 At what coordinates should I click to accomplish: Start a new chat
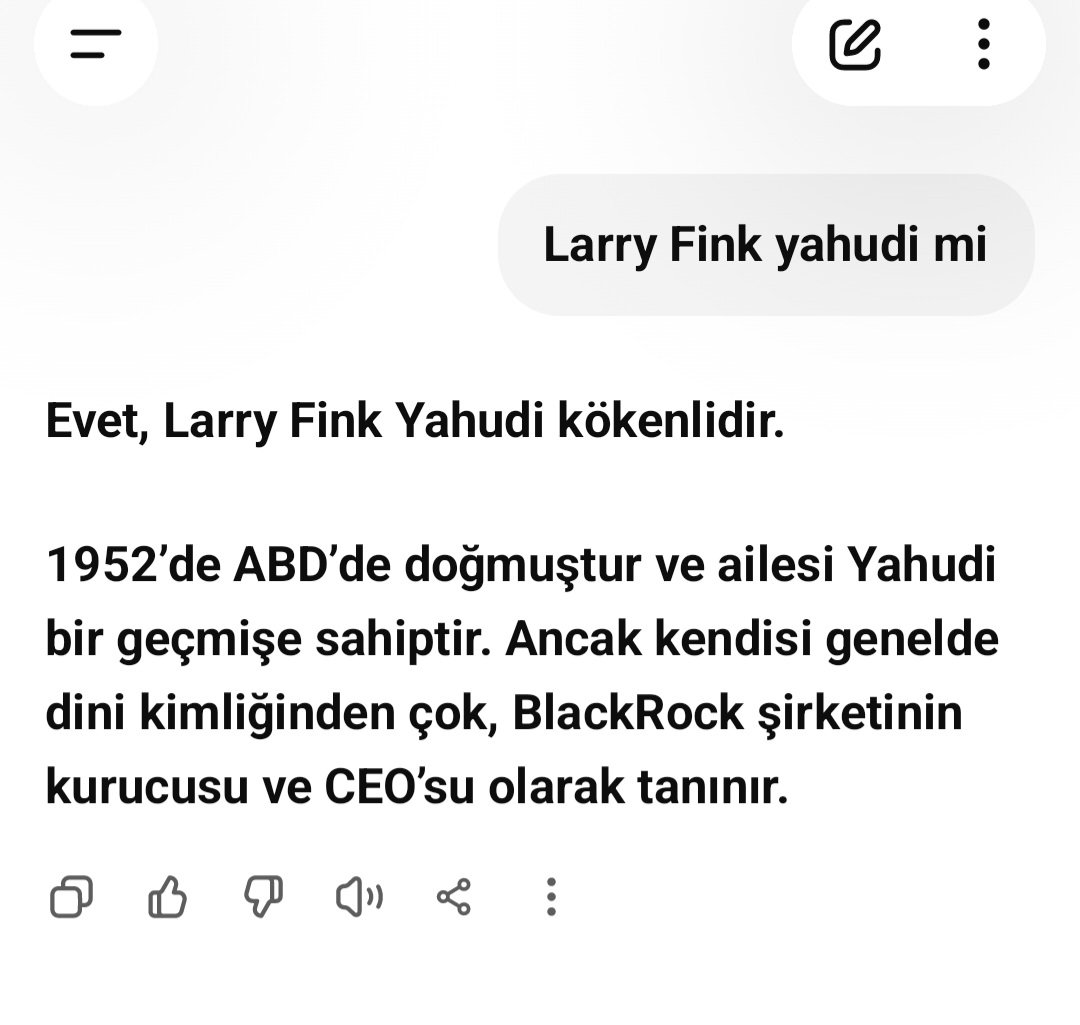[x=855, y=43]
